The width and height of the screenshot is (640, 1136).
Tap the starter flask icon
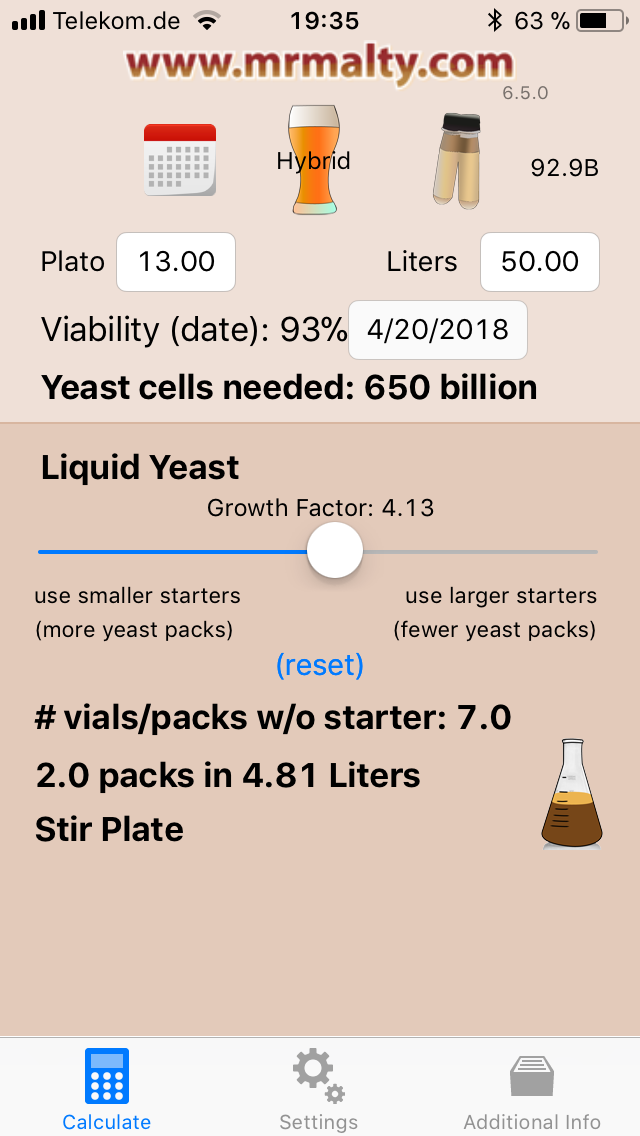click(572, 795)
